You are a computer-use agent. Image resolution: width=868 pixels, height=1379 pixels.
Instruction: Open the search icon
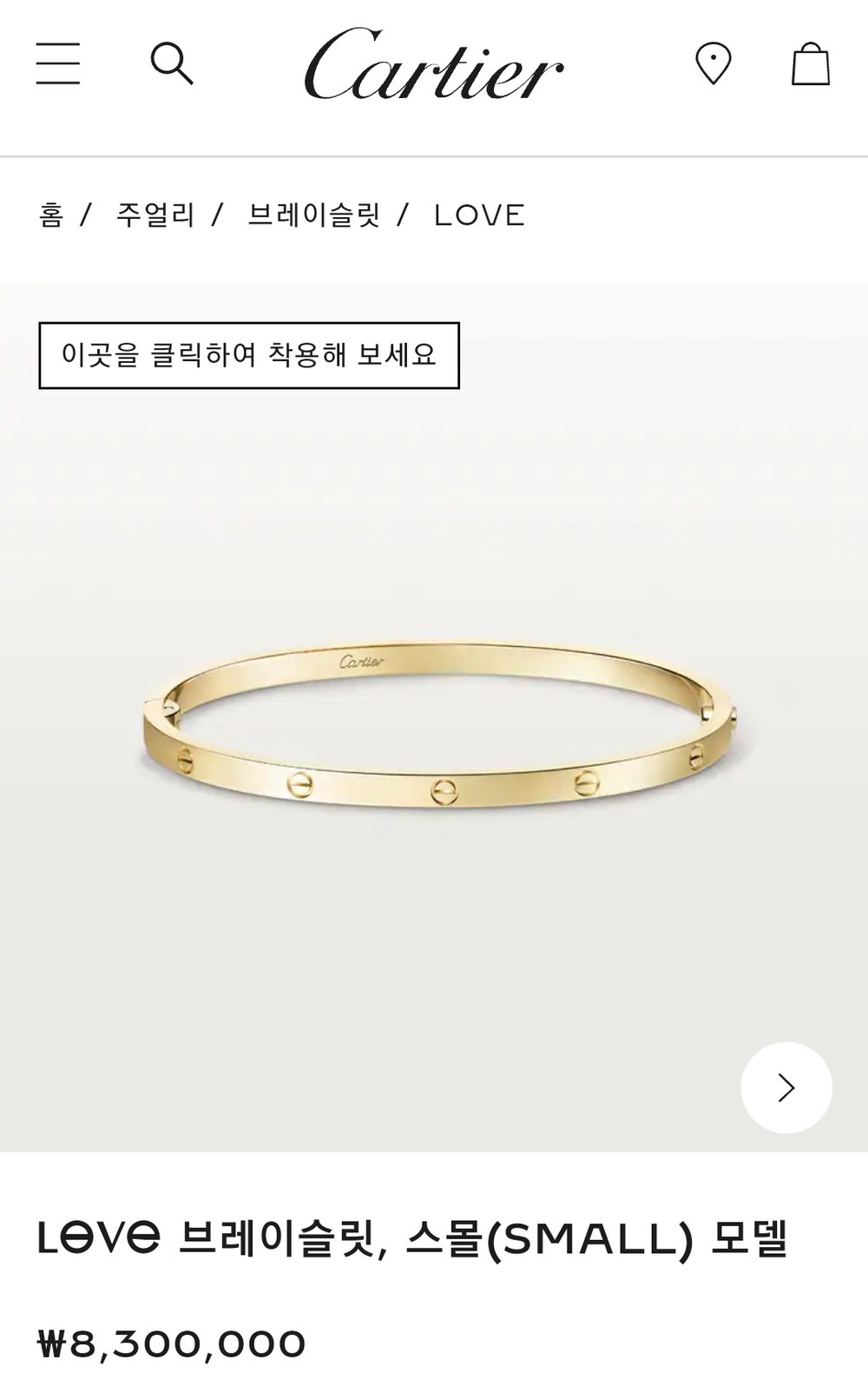pos(171,63)
